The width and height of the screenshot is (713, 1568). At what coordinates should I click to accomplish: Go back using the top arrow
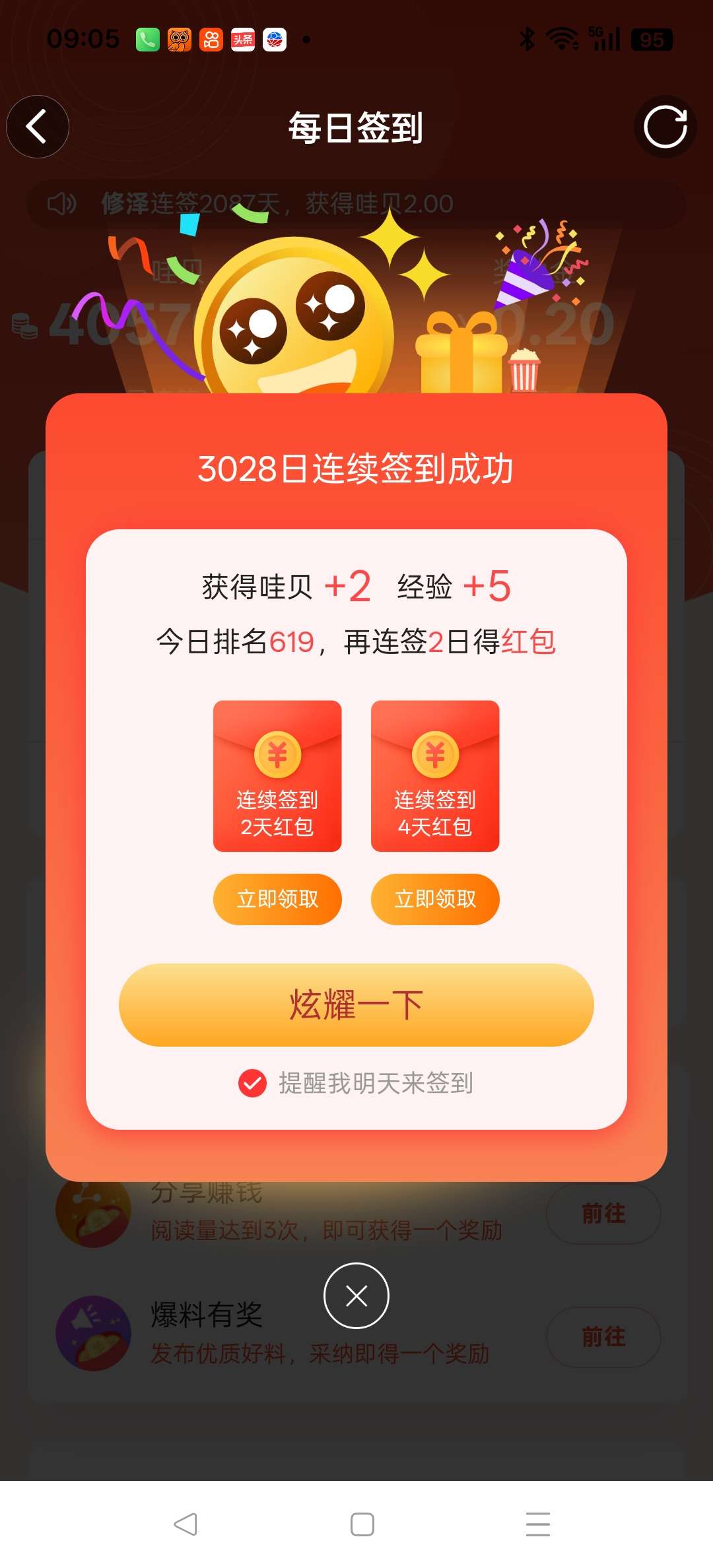pos(37,127)
